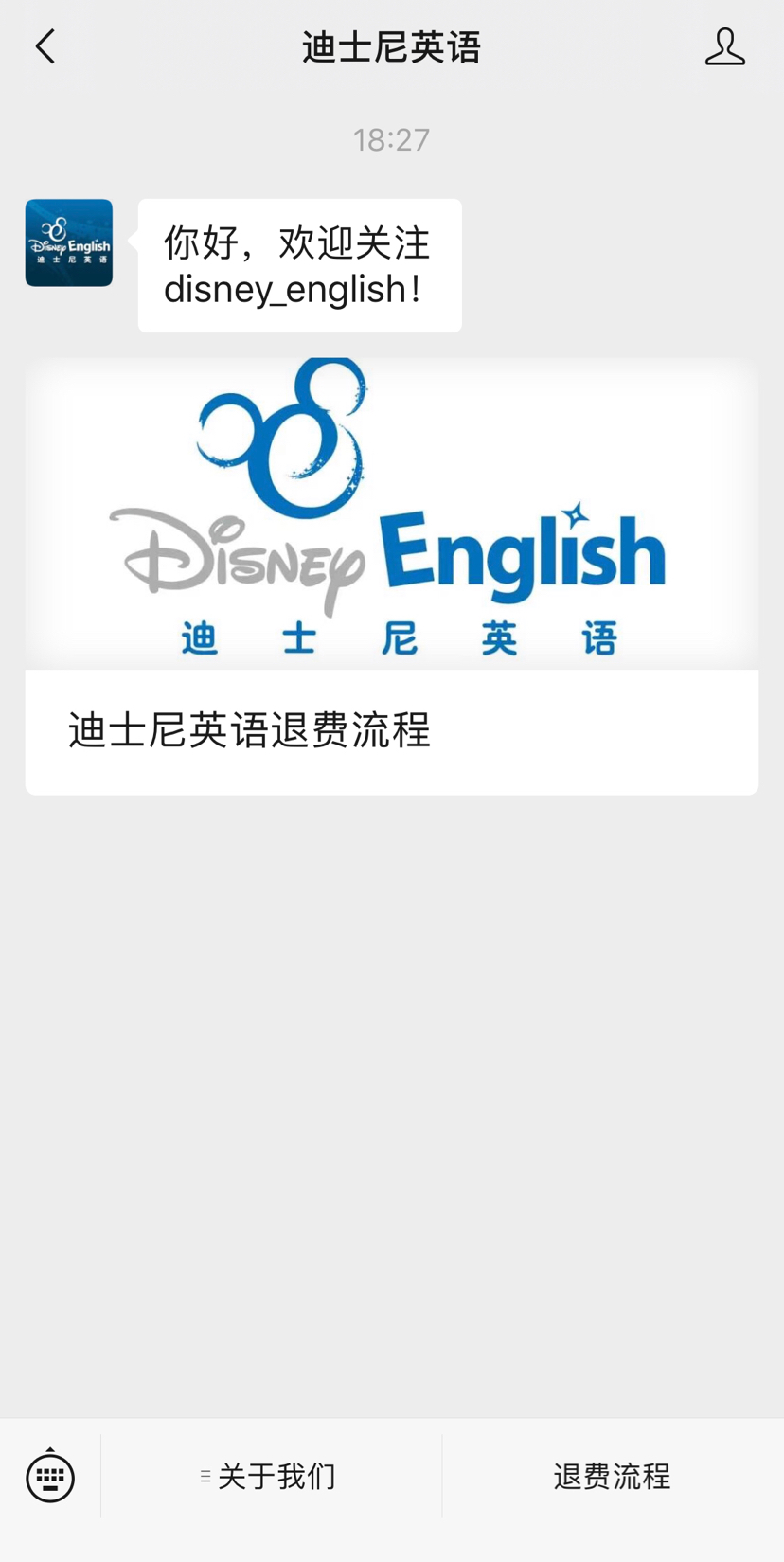Open the 迪士尼英语退费流程 article card
Screen dimensions: 784x1562
point(391,576)
